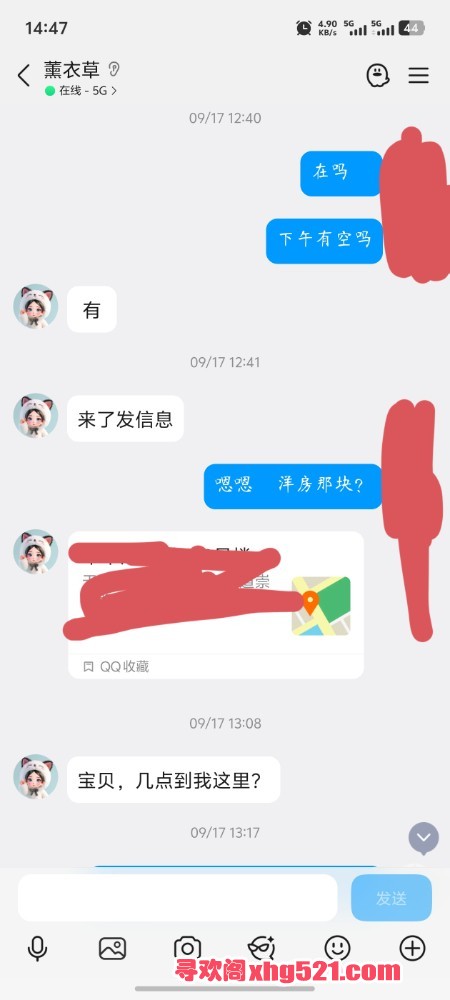
Task: Tap the message input field
Action: (177, 897)
